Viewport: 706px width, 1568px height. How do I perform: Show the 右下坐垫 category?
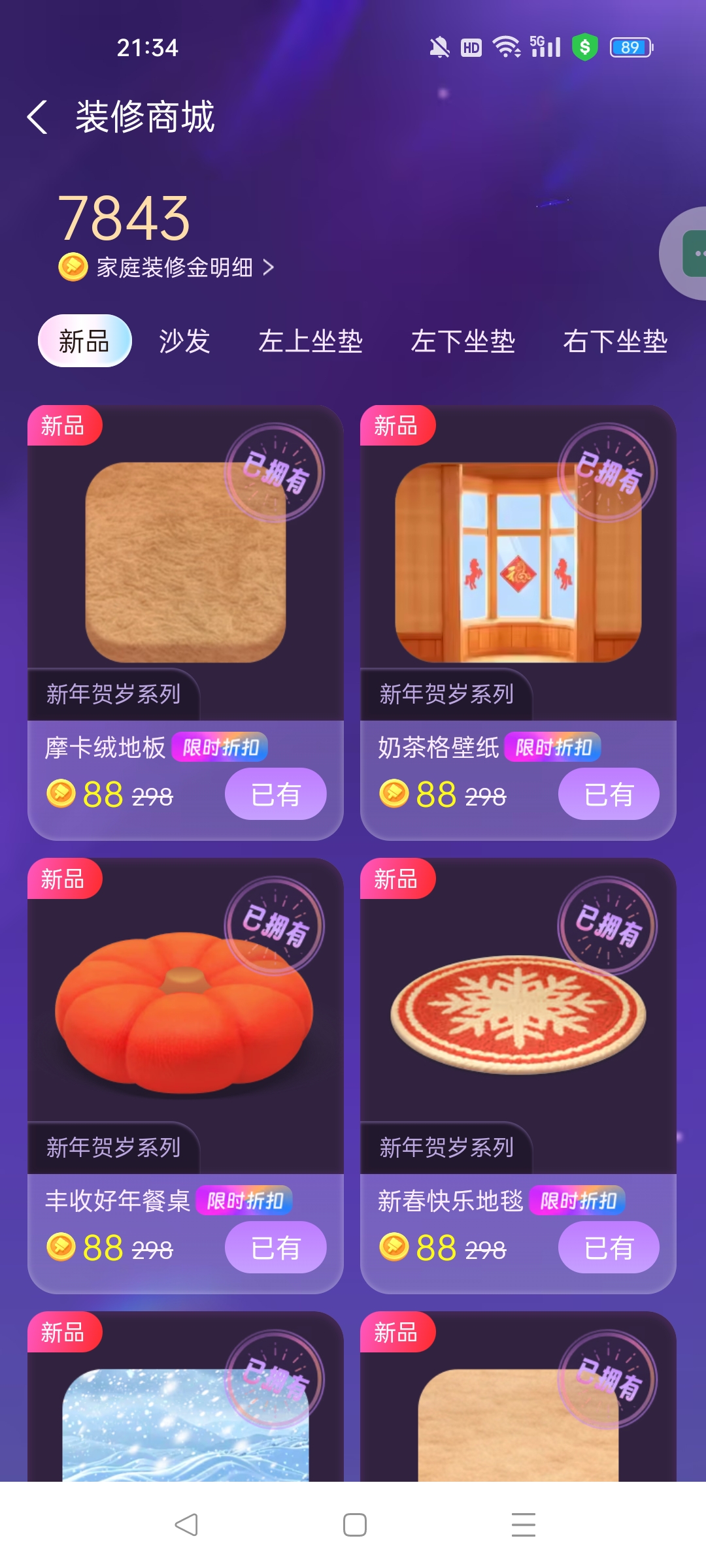614,341
